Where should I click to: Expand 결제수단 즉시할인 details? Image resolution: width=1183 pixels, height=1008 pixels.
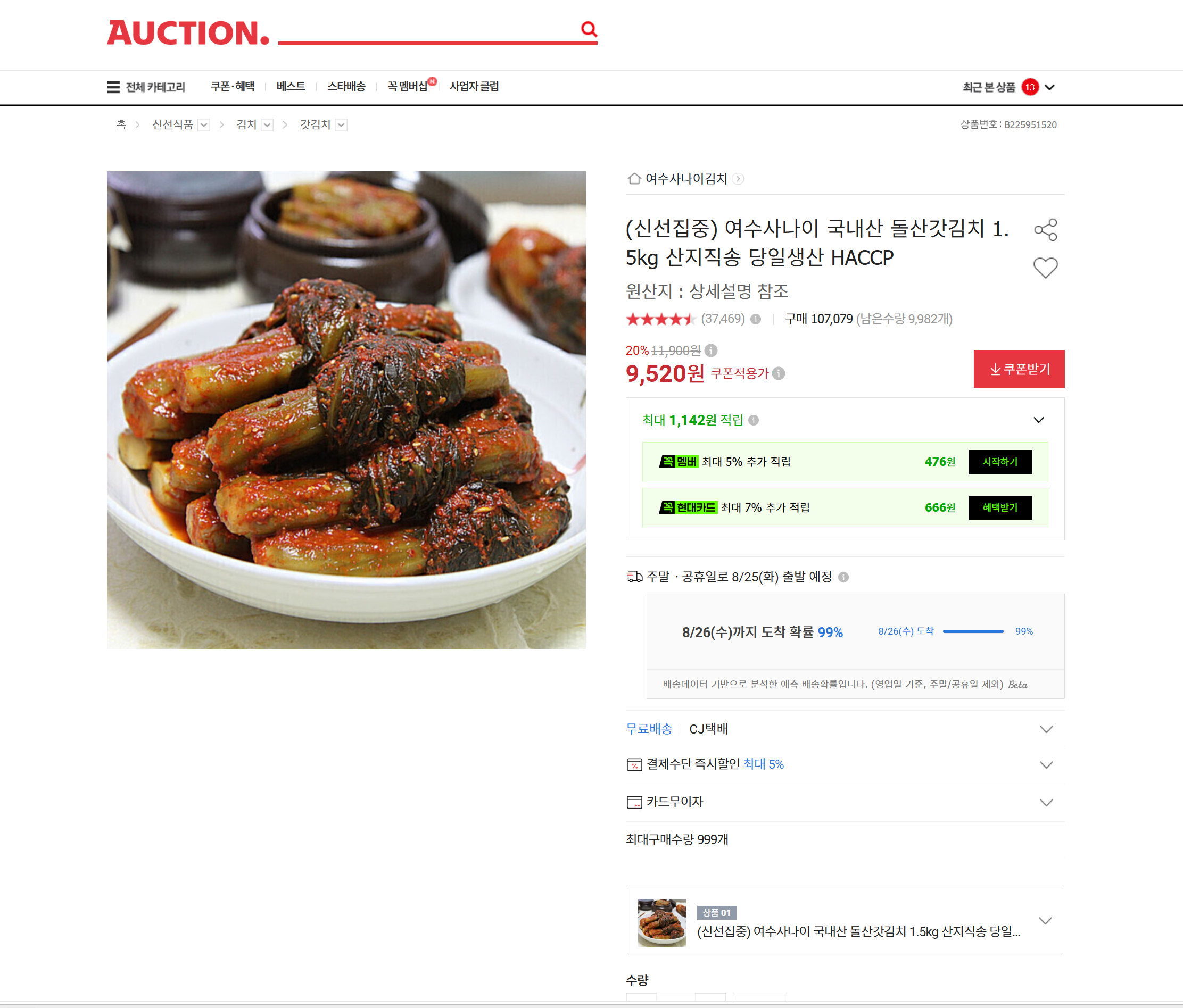(x=845, y=764)
